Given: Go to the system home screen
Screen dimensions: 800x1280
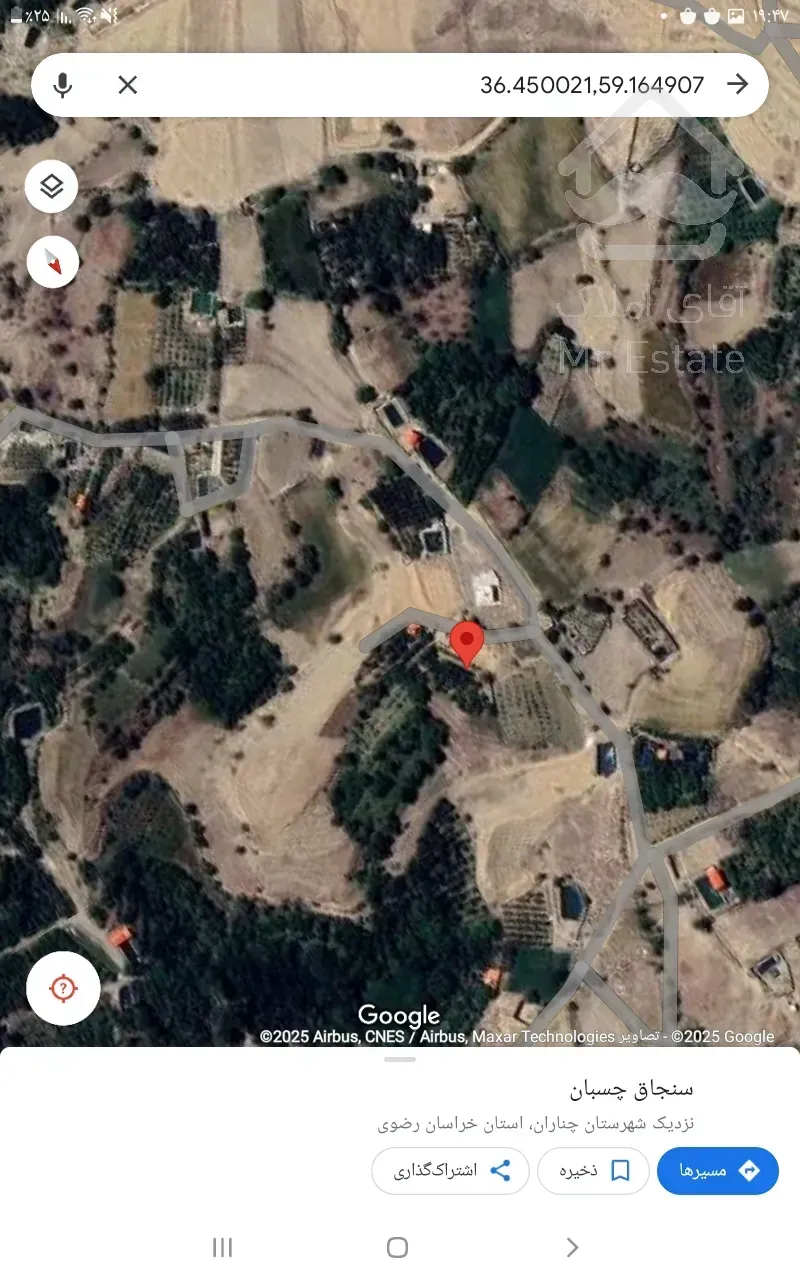Looking at the screenshot, I should point(397,1247).
